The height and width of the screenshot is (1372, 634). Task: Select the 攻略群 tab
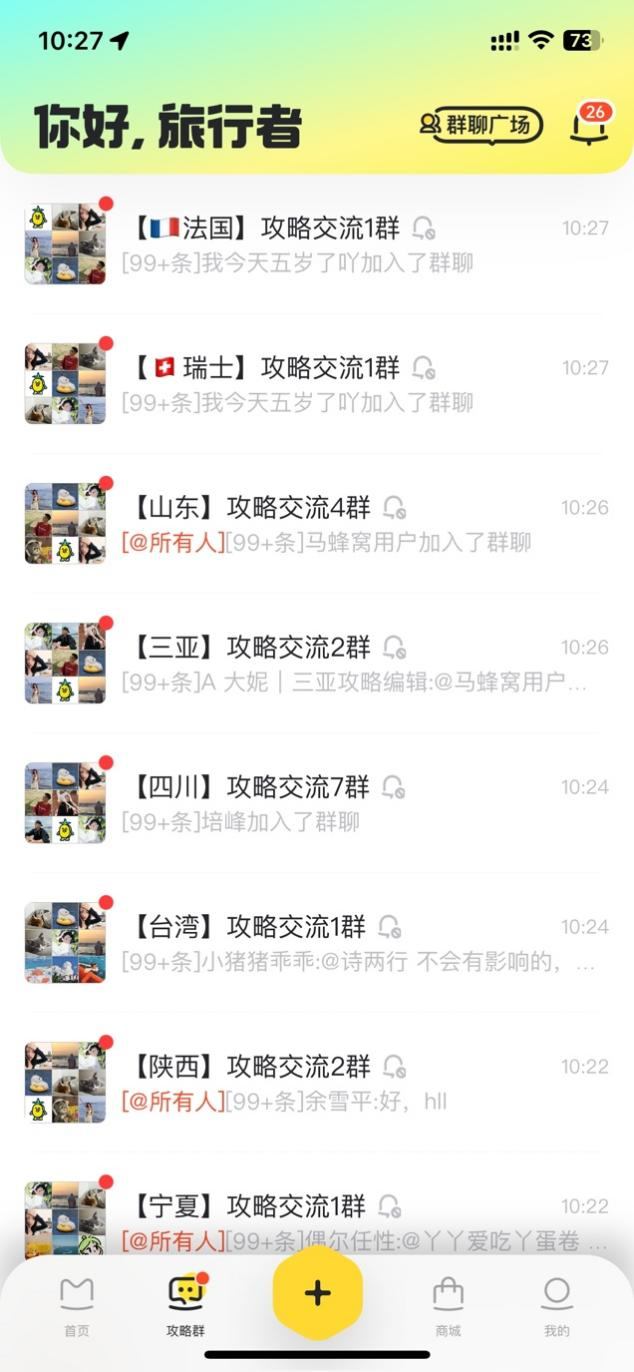click(186, 1306)
